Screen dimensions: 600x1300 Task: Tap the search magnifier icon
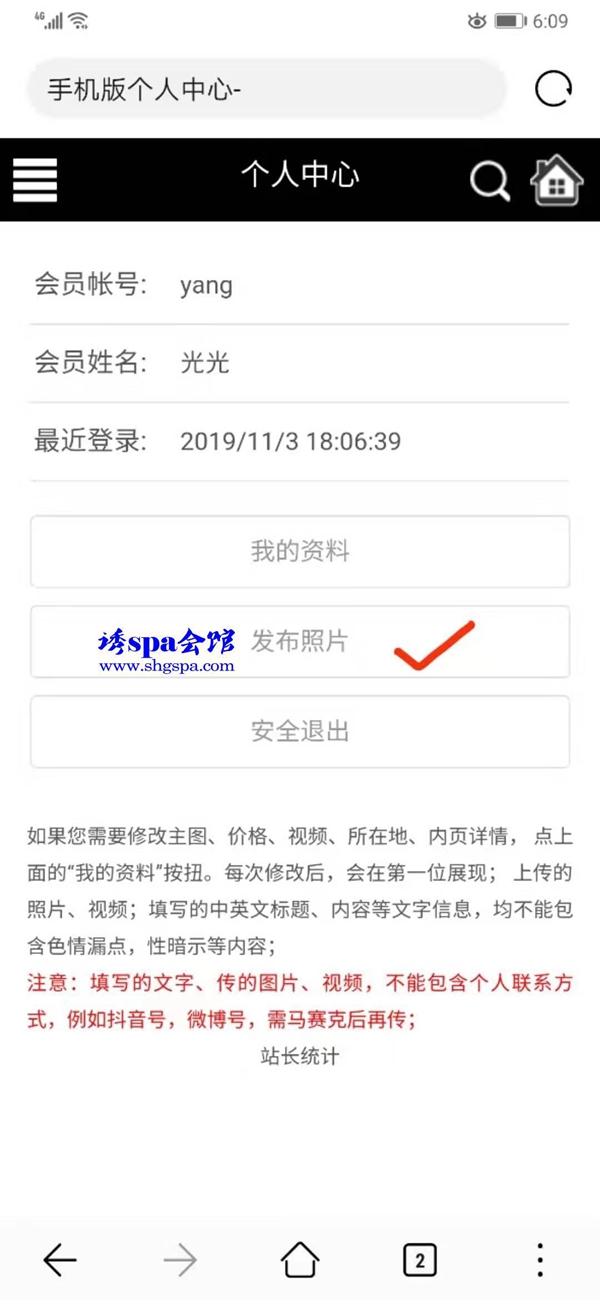[489, 182]
